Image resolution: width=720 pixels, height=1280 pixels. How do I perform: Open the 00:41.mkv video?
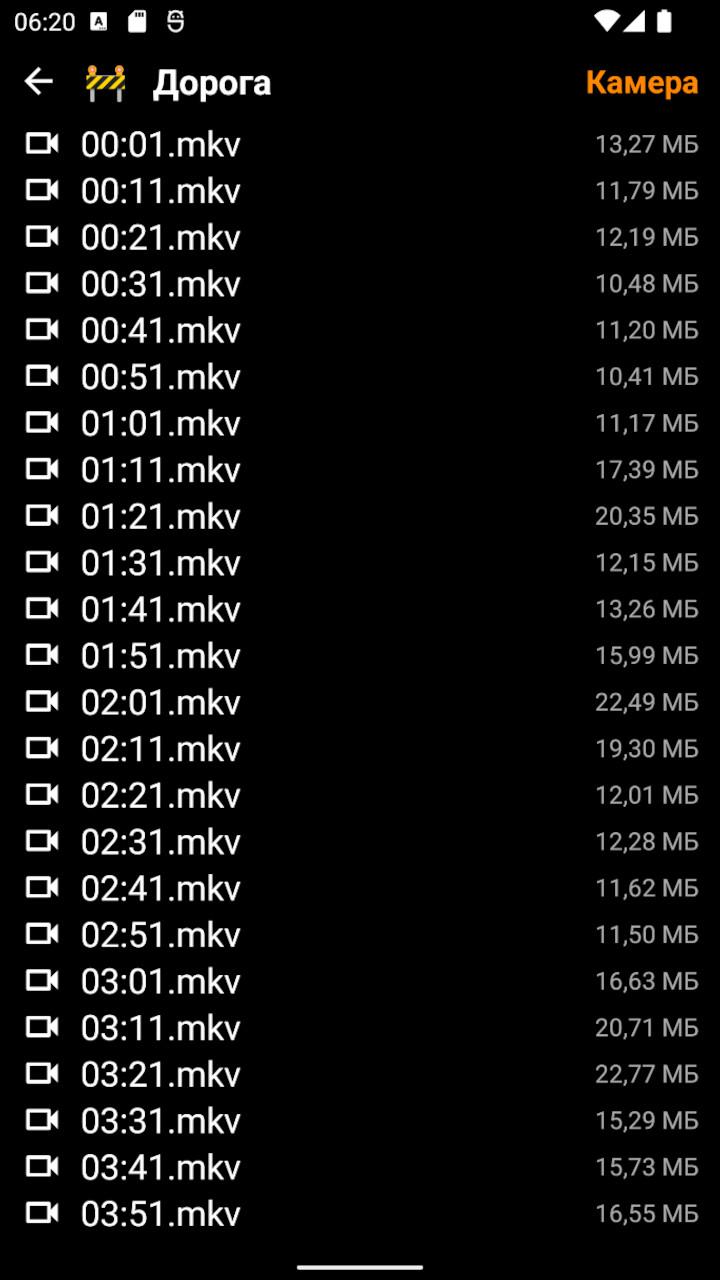coord(360,331)
